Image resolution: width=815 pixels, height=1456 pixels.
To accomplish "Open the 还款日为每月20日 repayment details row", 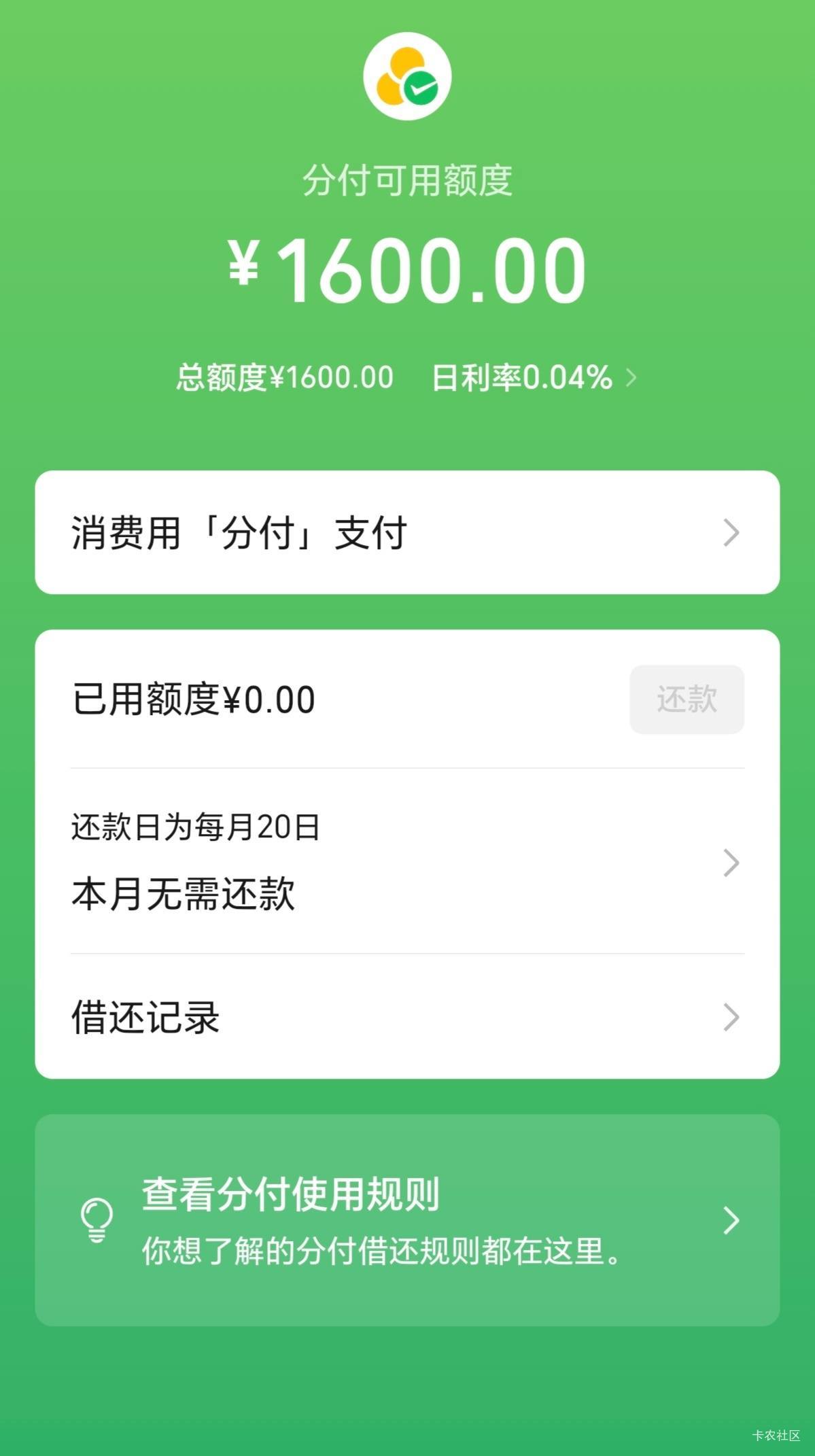I will (x=407, y=861).
